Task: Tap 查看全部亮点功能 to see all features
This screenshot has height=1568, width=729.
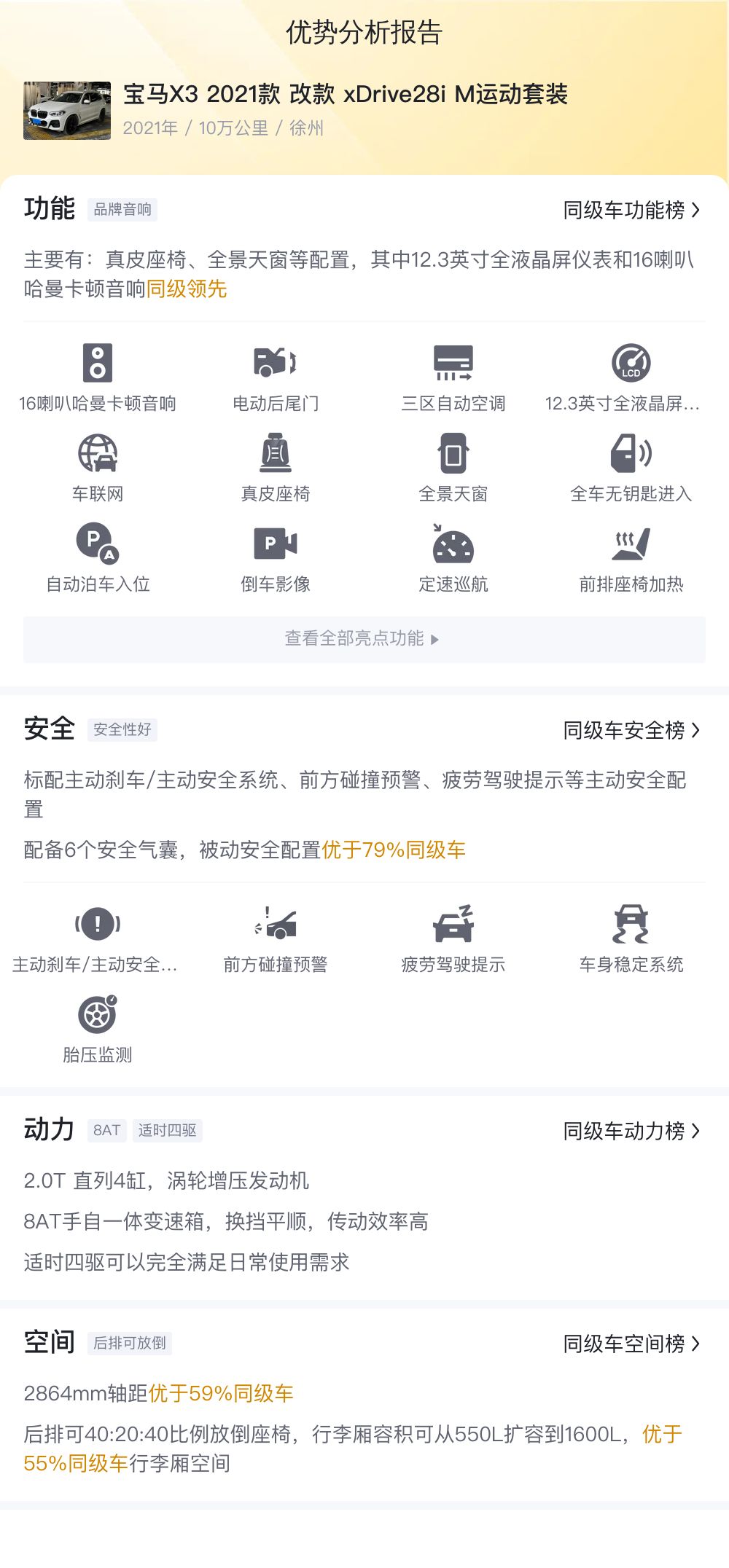Action: pos(364,639)
